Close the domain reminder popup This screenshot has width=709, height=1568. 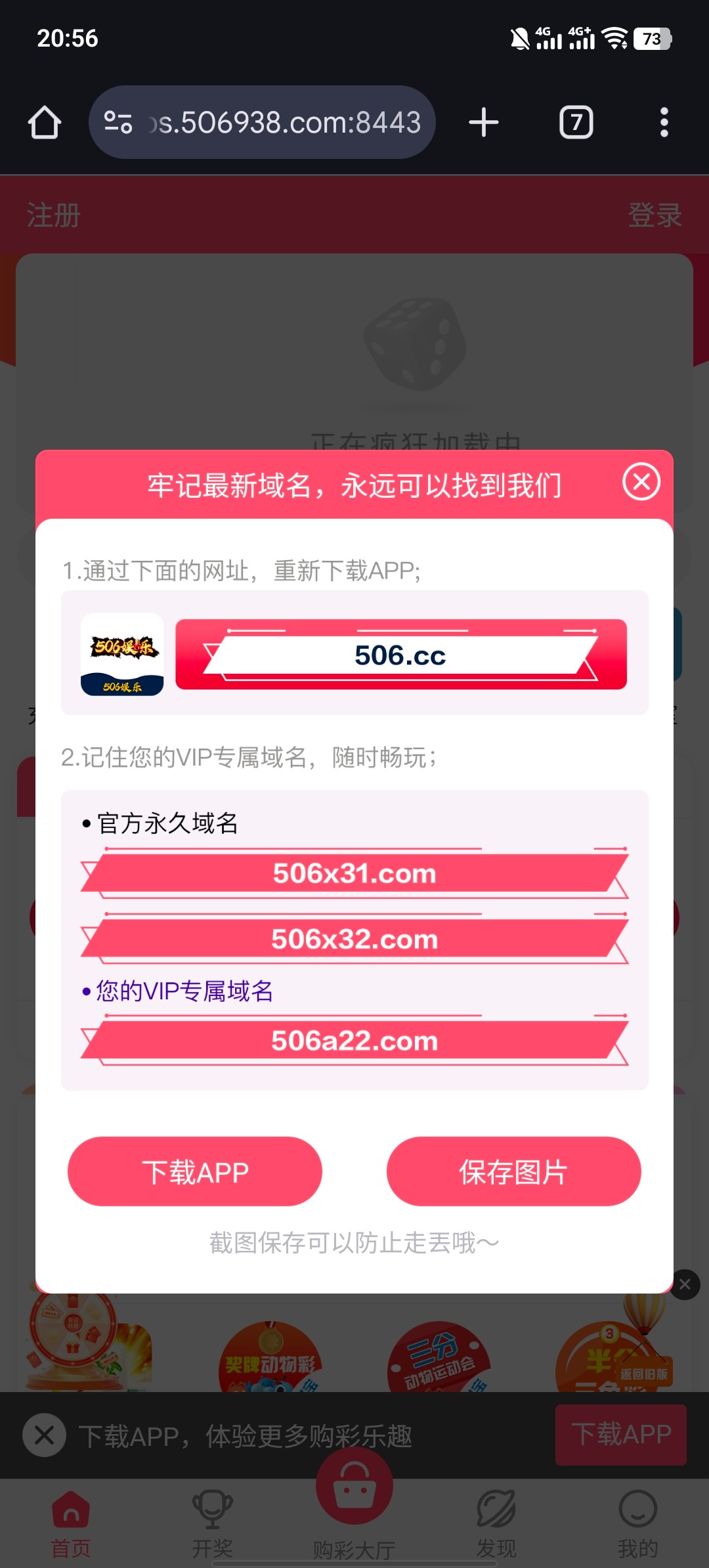pyautogui.click(x=641, y=482)
